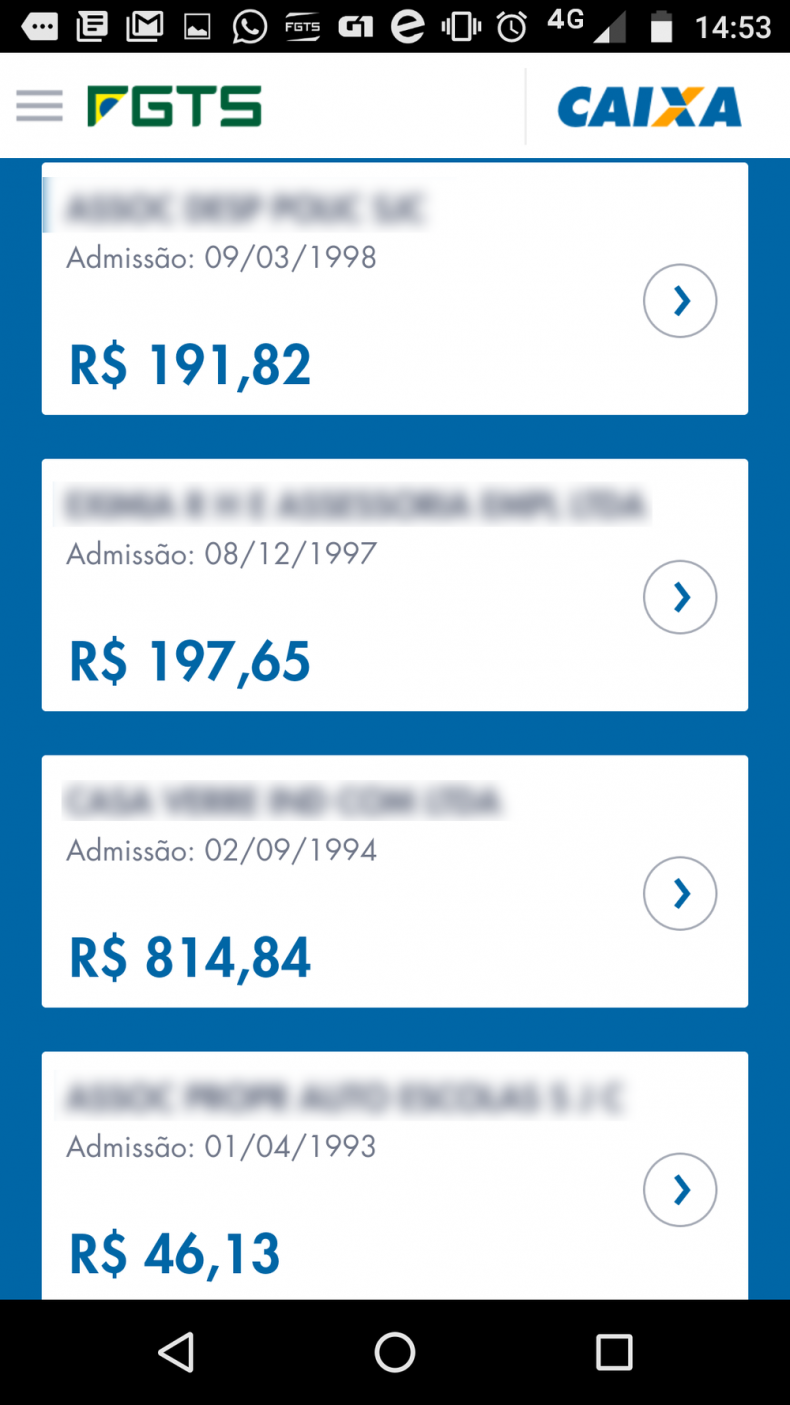Open details arrow for R$ 191,82 account
The height and width of the screenshot is (1405, 790).
pyautogui.click(x=680, y=301)
